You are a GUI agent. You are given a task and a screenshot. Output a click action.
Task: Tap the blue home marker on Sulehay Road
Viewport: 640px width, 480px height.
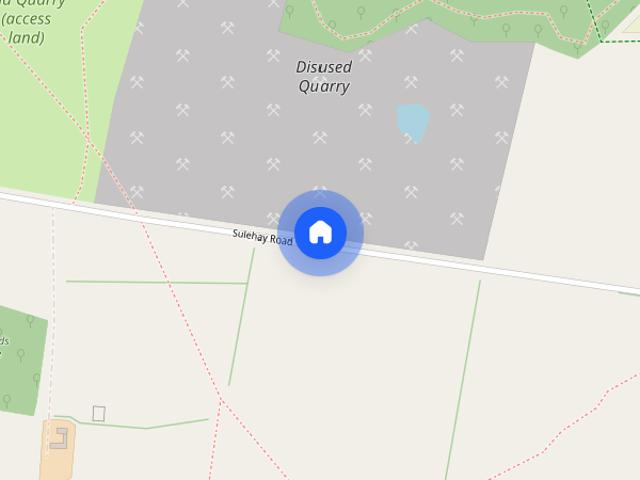[320, 233]
